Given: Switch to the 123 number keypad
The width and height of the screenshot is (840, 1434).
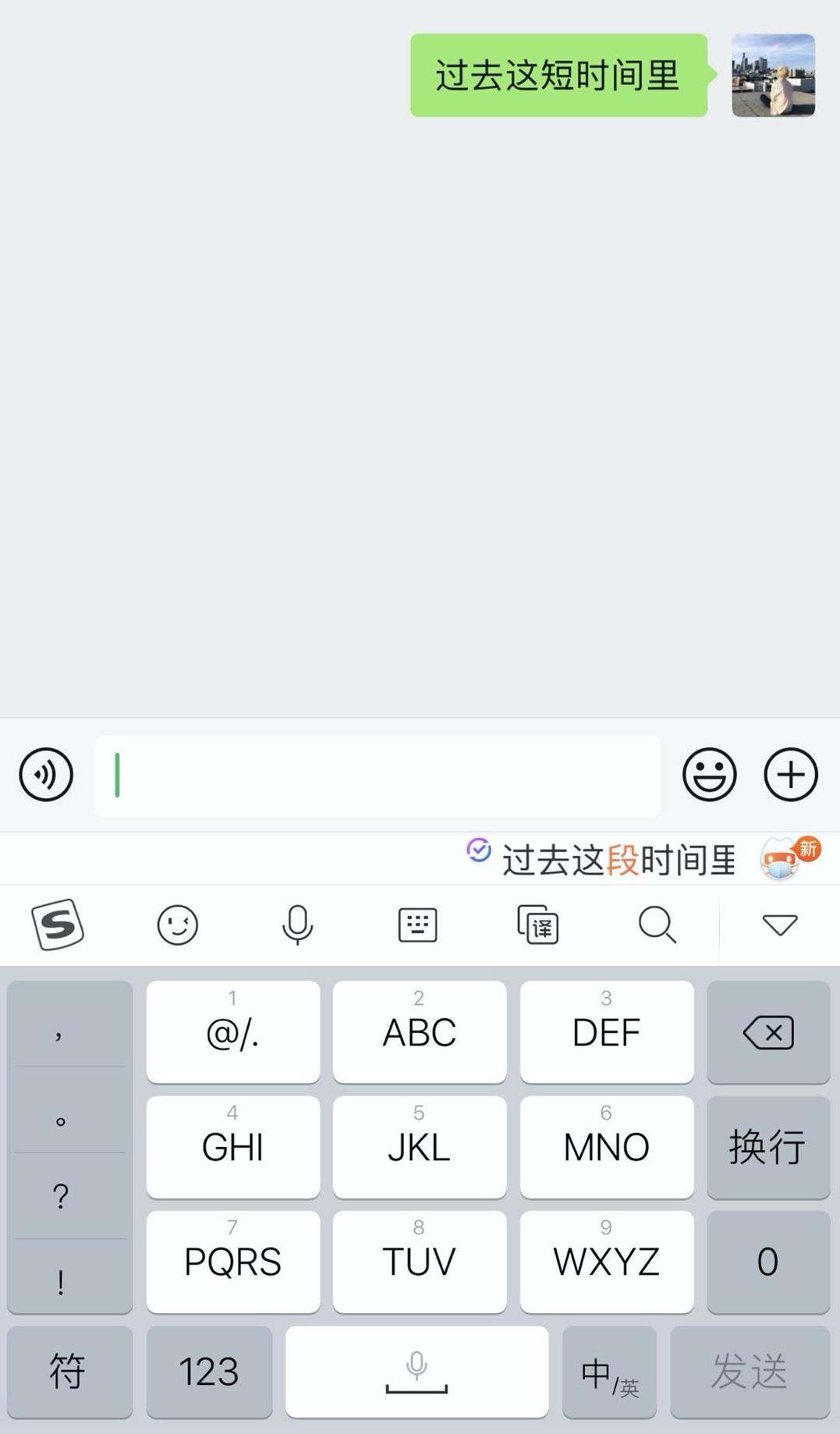Looking at the screenshot, I should (x=208, y=1372).
